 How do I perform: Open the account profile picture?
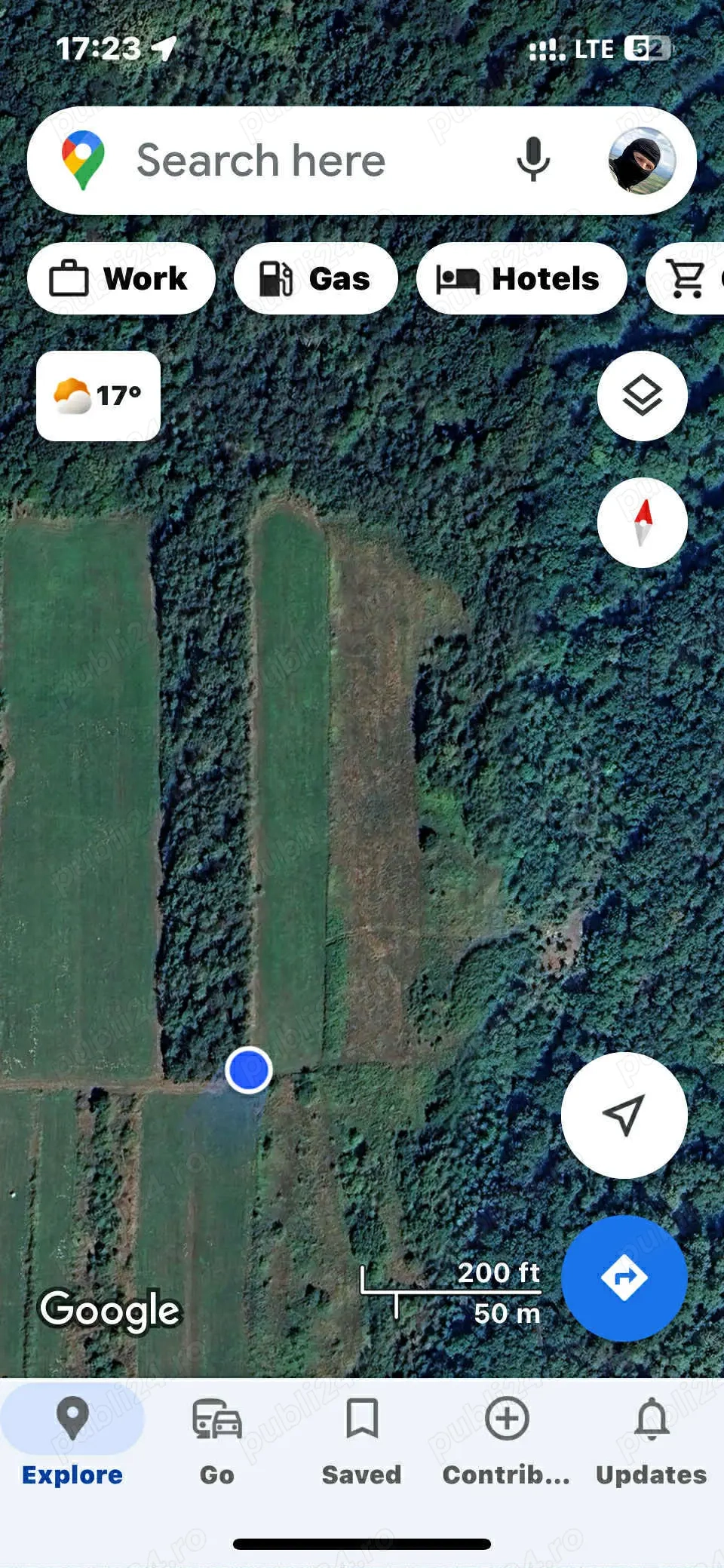click(642, 161)
